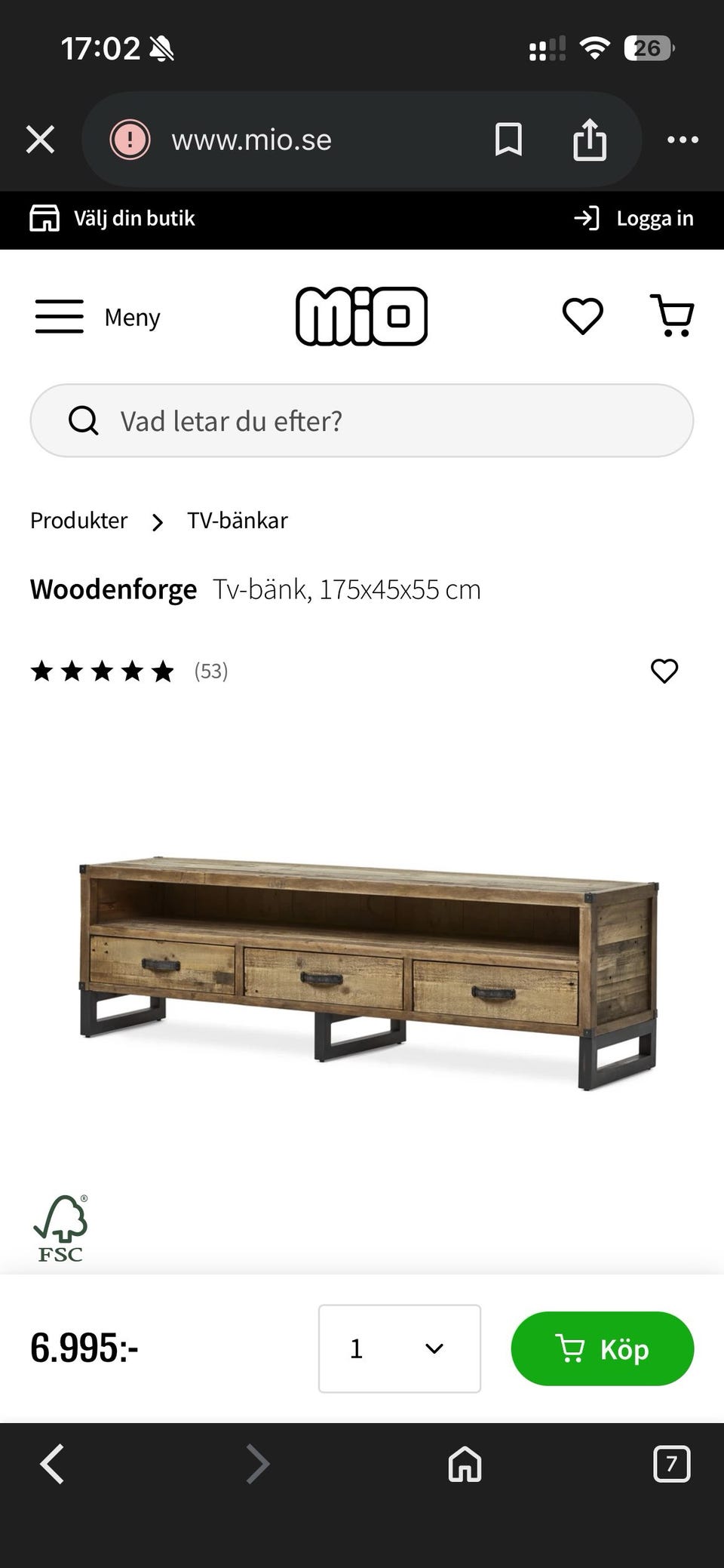The height and width of the screenshot is (1568, 724).
Task: Save Woodenforge to favorites with heart
Action: (x=664, y=671)
